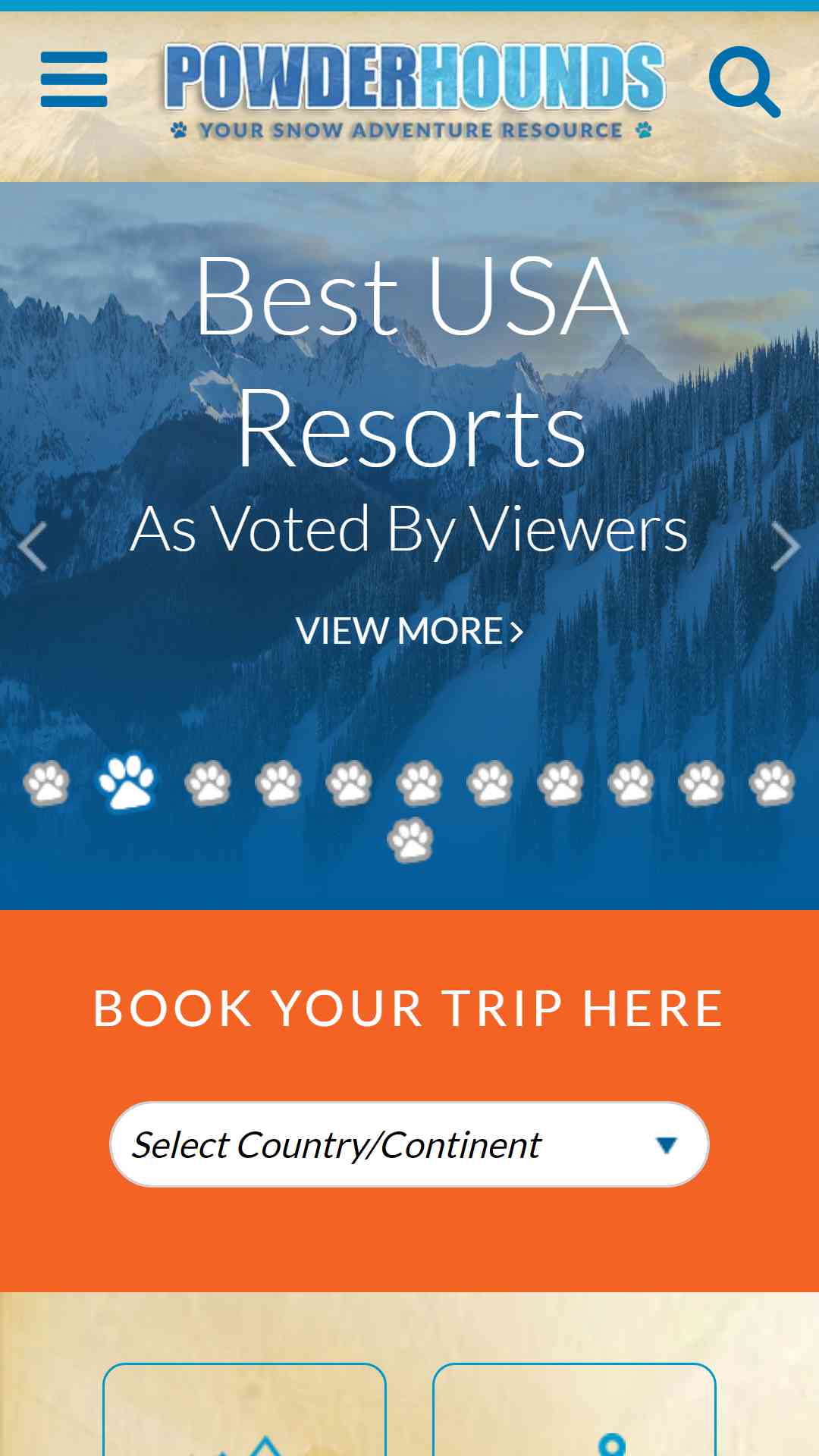This screenshot has width=819, height=1456.
Task: Advance to the next carousel slide
Action: pyautogui.click(x=786, y=546)
